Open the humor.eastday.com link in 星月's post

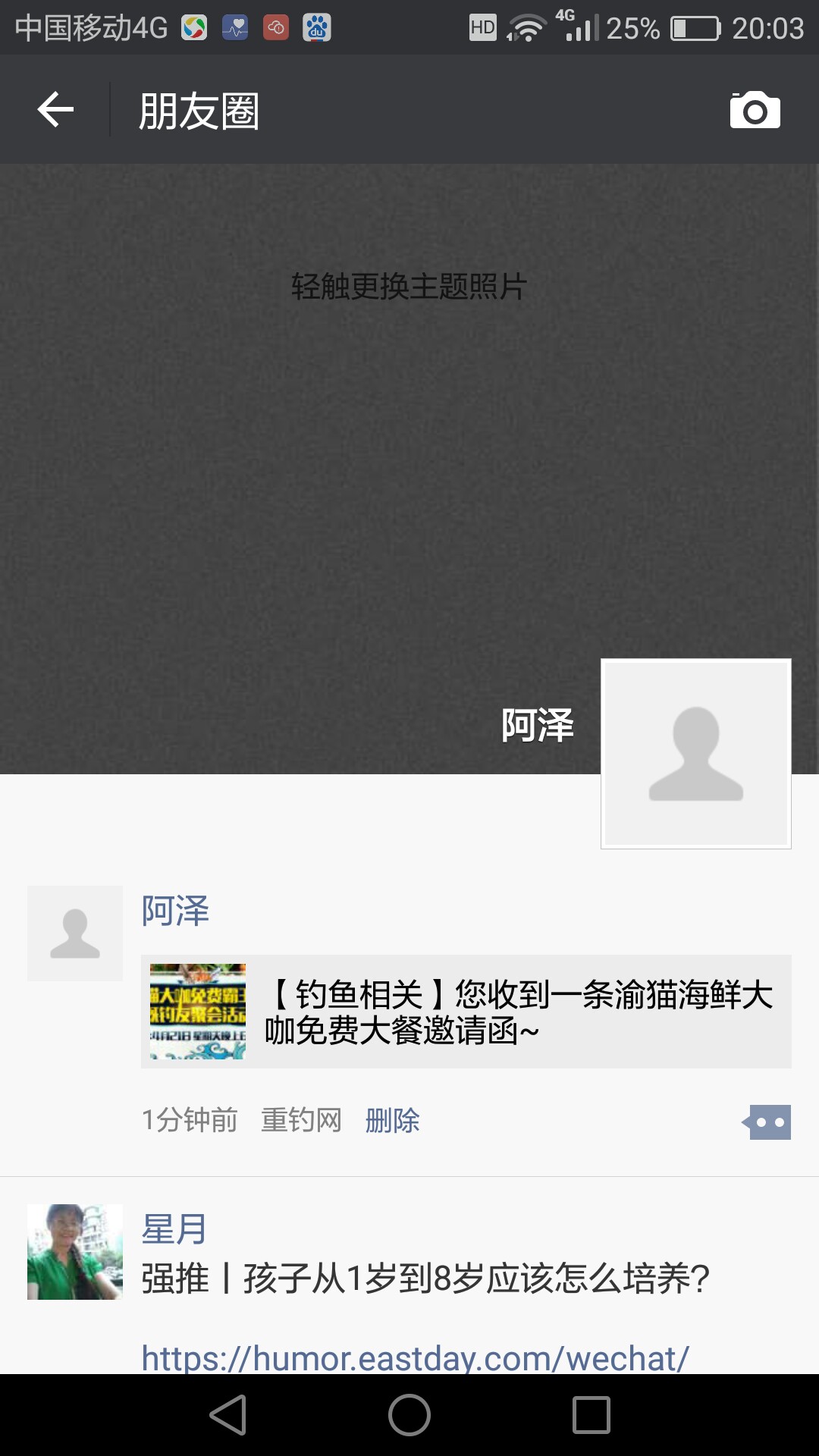pos(415,1357)
